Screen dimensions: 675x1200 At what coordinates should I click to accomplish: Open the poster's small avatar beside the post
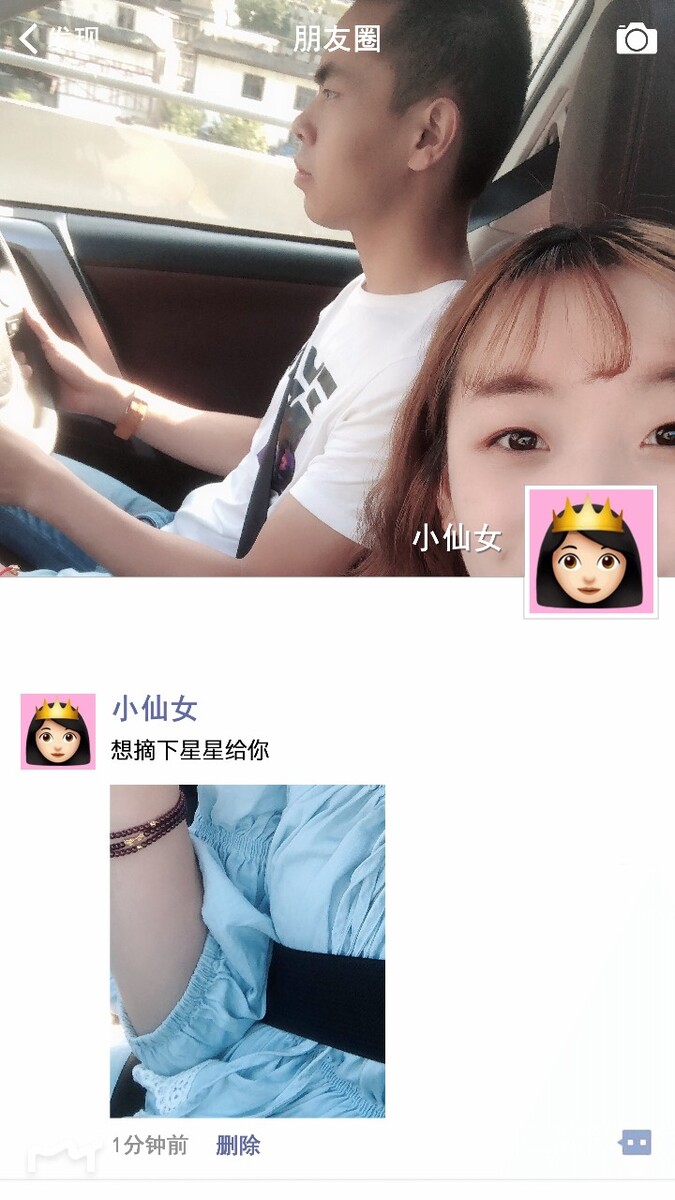(x=58, y=731)
